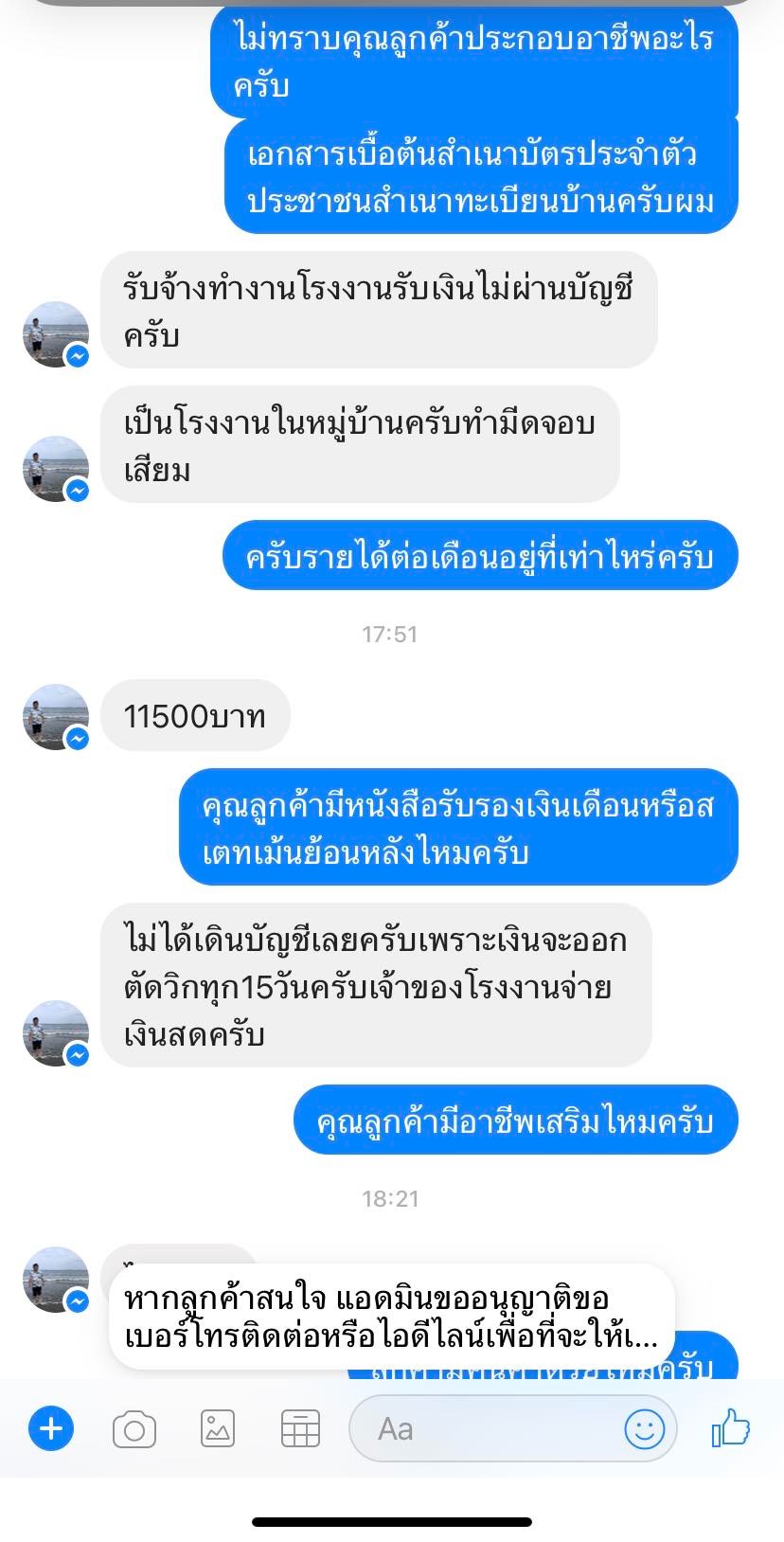The width and height of the screenshot is (784, 1542).
Task: Open the photo gallery picker
Action: [x=218, y=1428]
